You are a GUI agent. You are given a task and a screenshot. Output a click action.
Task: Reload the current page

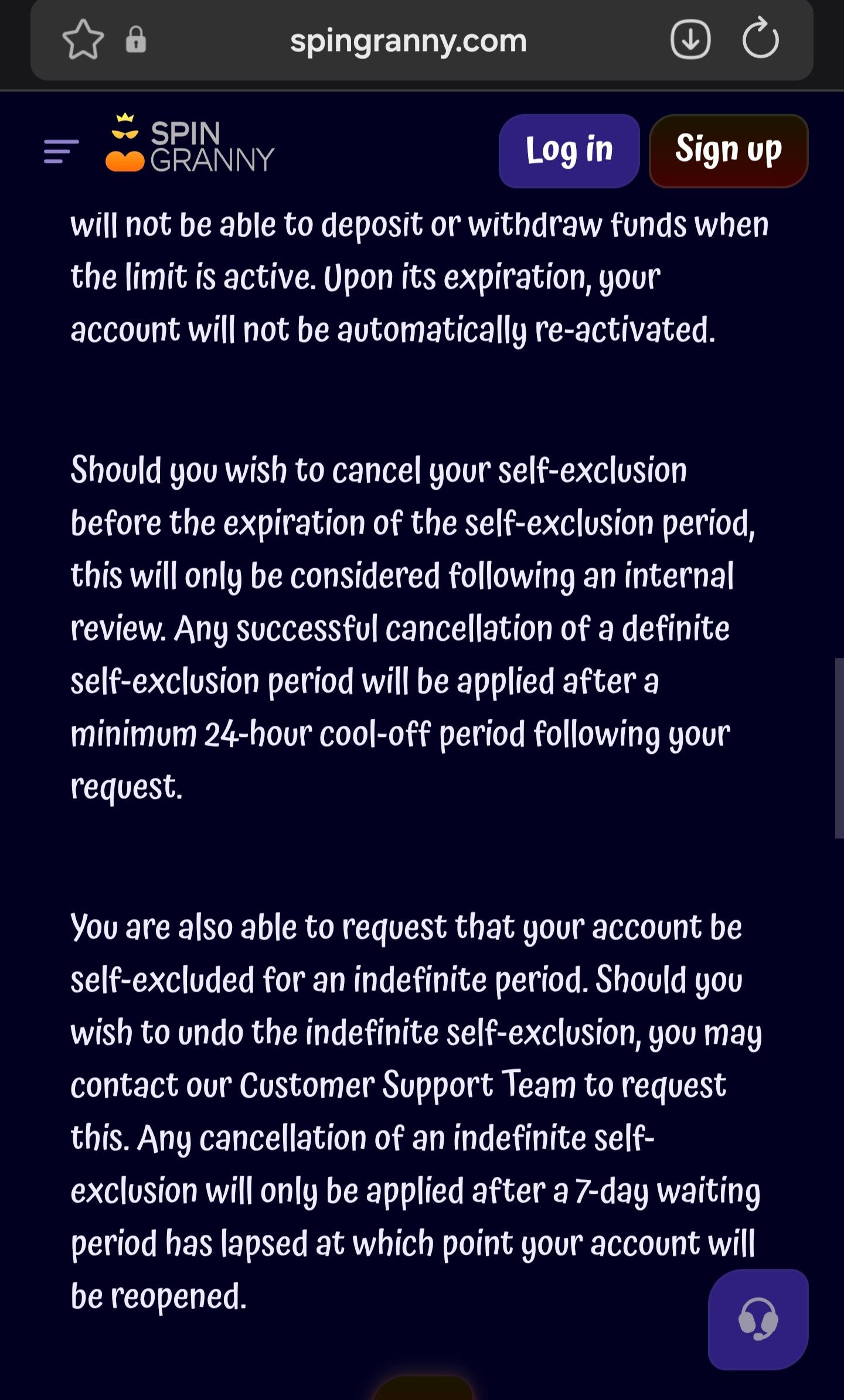point(760,39)
